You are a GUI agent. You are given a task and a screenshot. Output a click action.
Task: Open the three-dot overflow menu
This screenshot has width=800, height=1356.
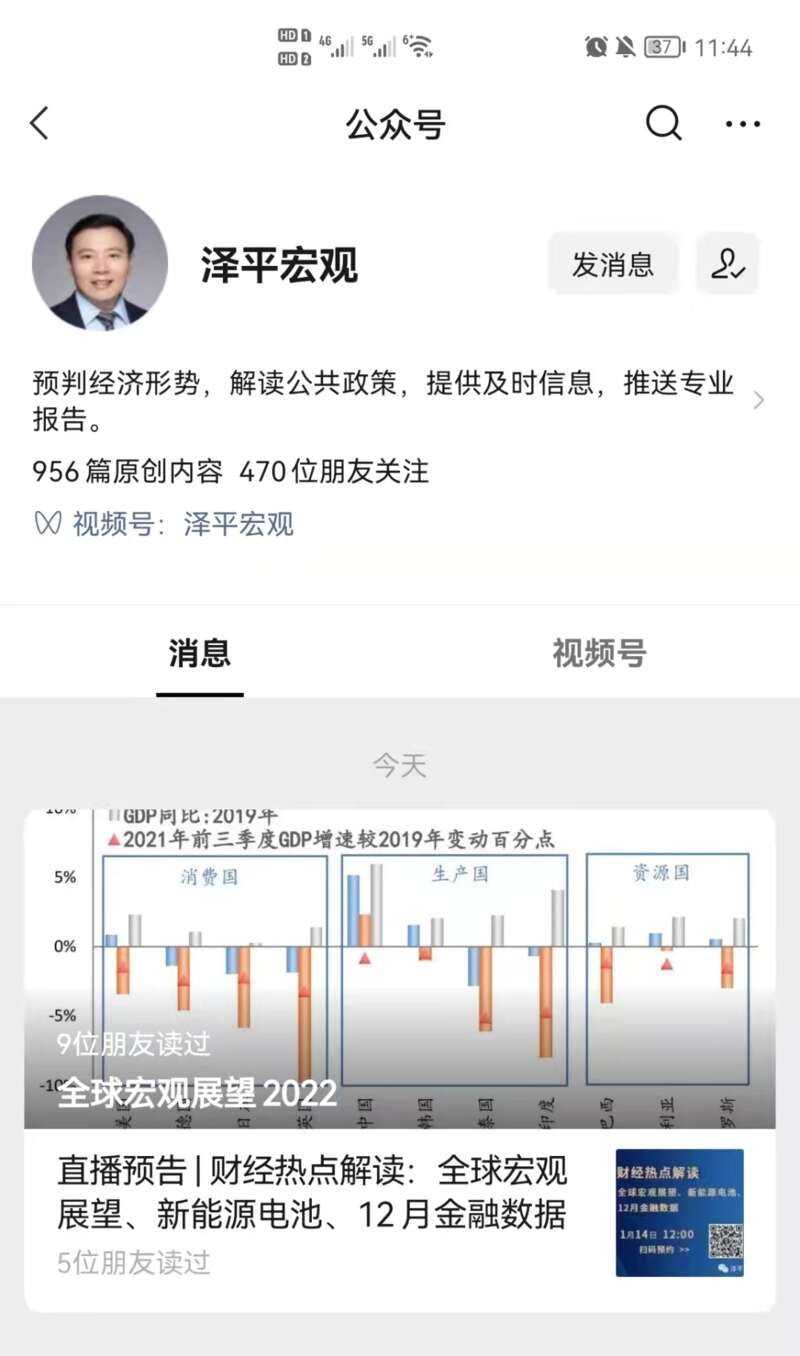(x=742, y=124)
